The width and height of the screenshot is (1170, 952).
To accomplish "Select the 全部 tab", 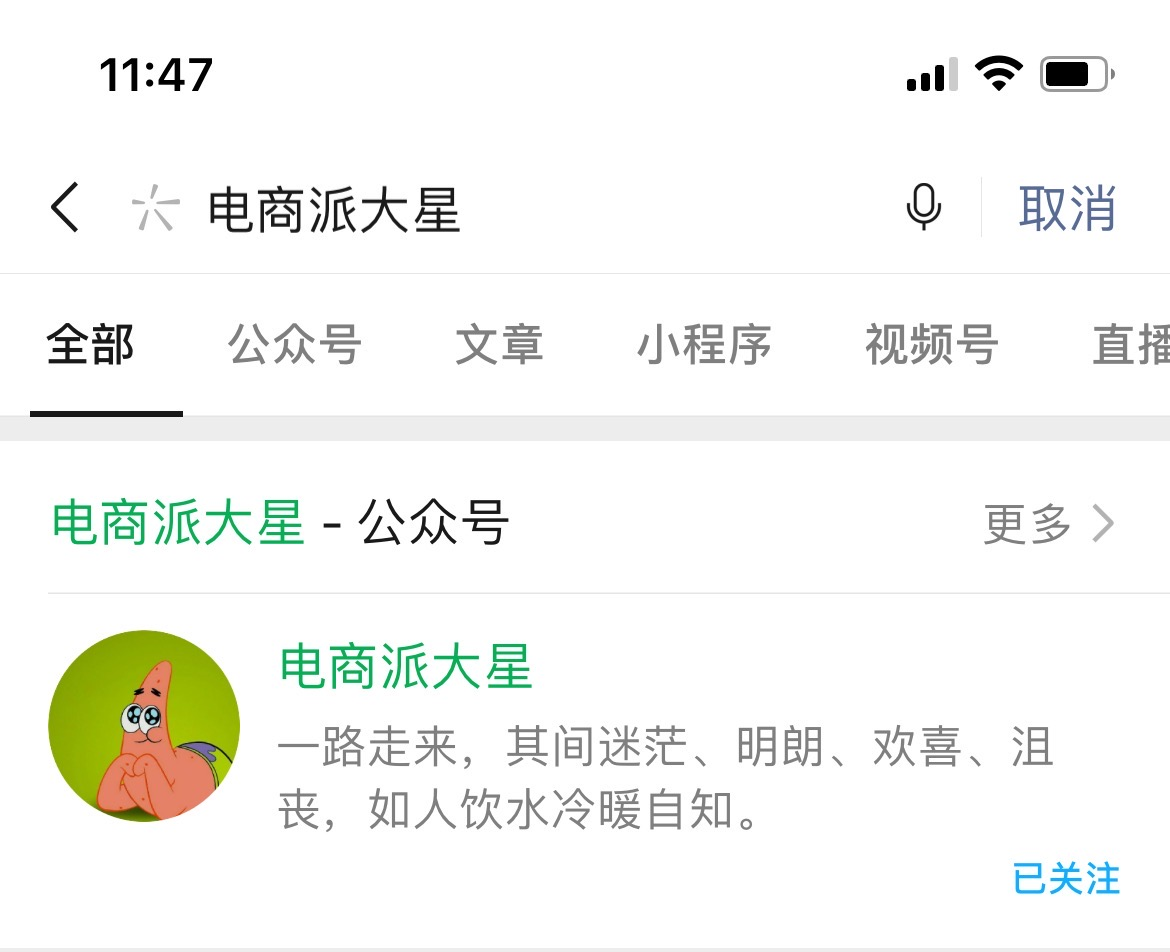I will coord(90,345).
